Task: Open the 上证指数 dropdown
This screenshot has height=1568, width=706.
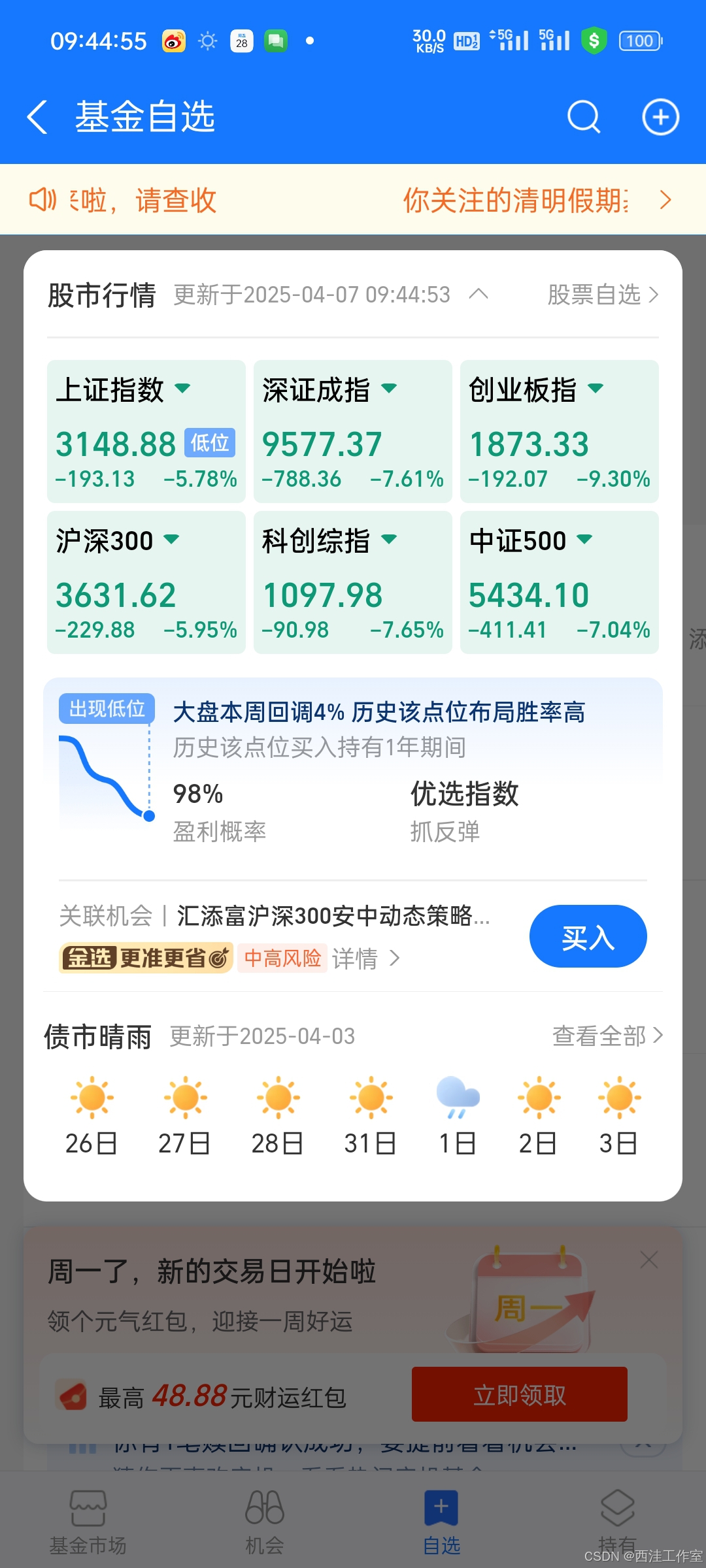Action: [182, 389]
